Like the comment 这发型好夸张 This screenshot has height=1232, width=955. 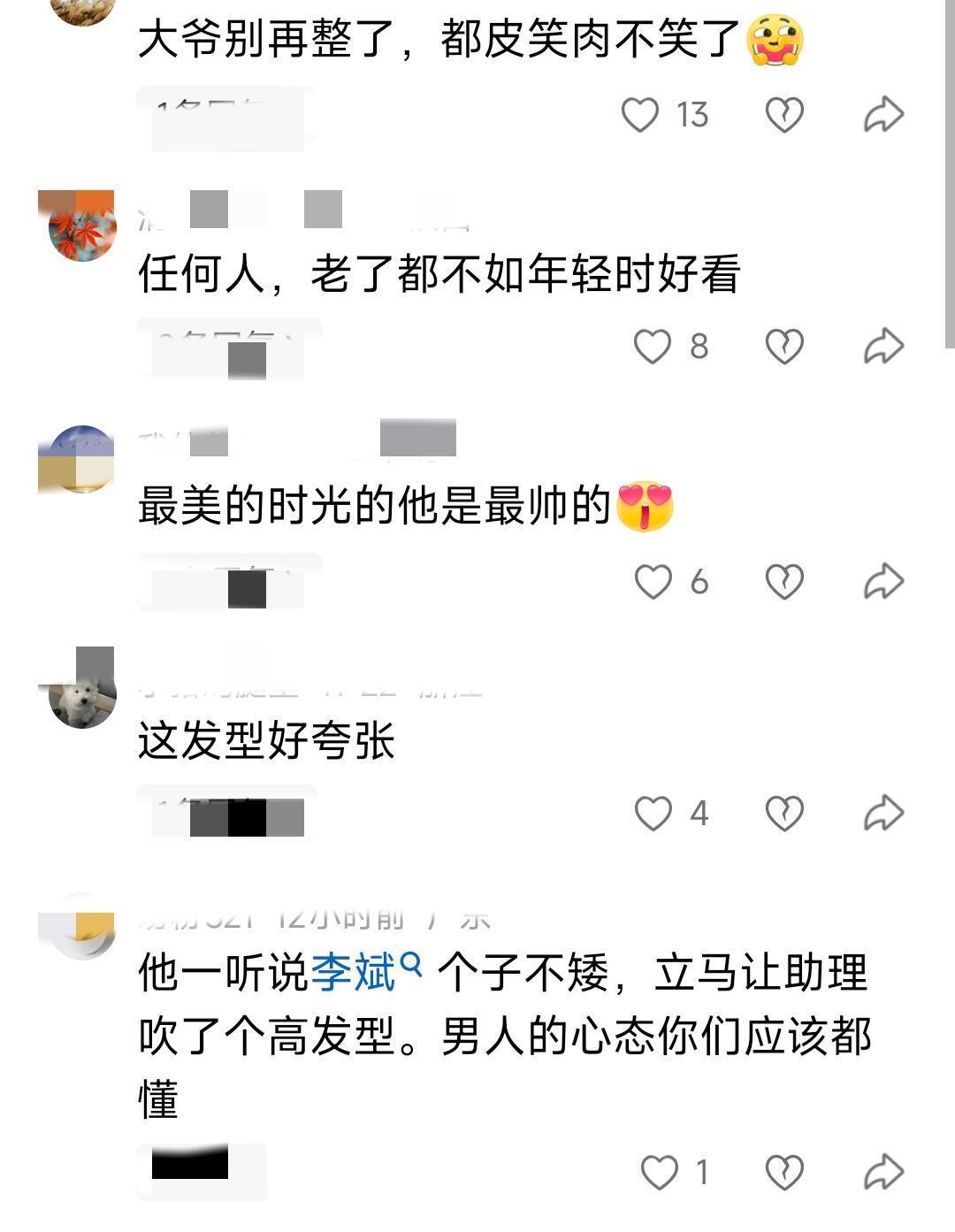click(653, 813)
